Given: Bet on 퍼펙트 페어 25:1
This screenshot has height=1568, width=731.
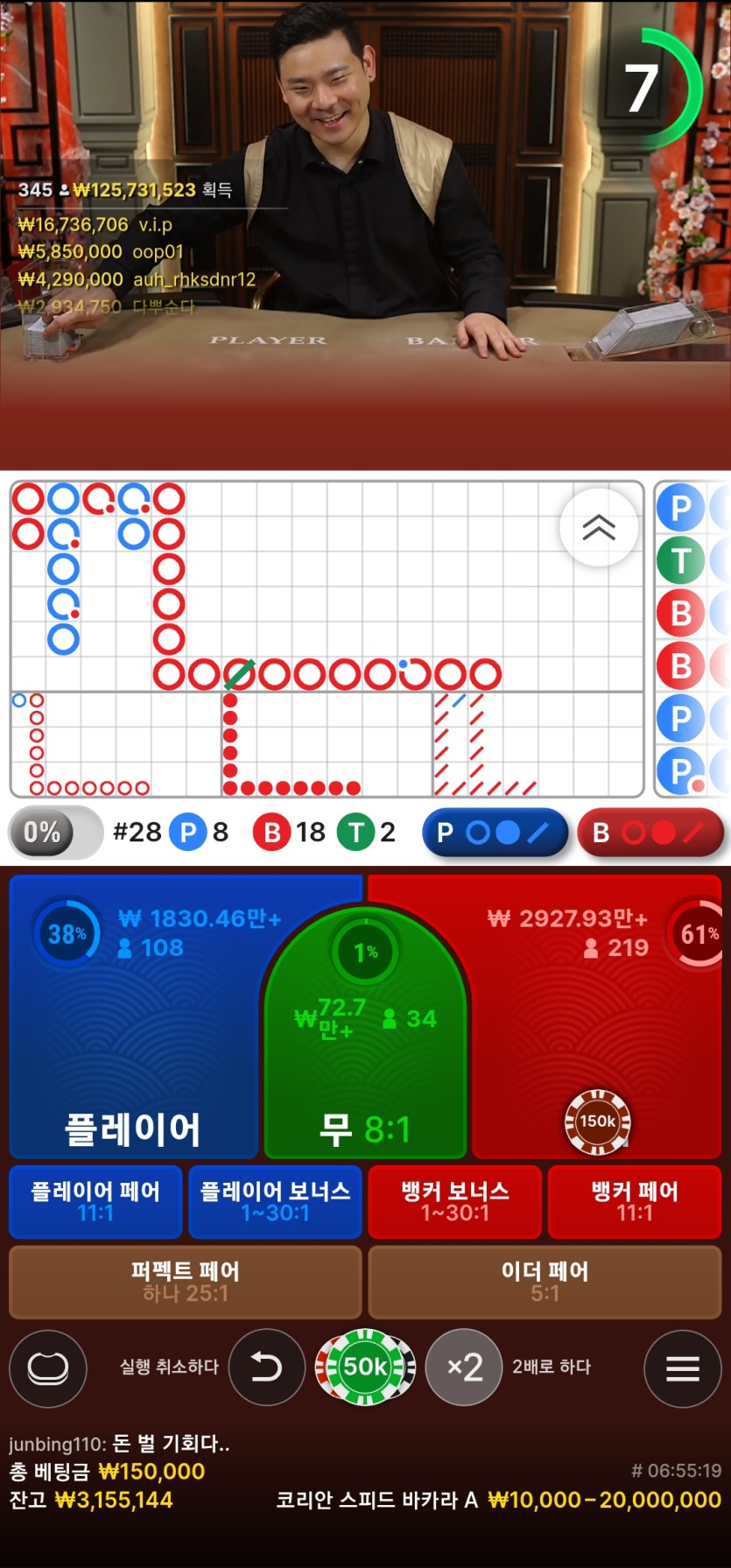Looking at the screenshot, I should click(185, 1282).
